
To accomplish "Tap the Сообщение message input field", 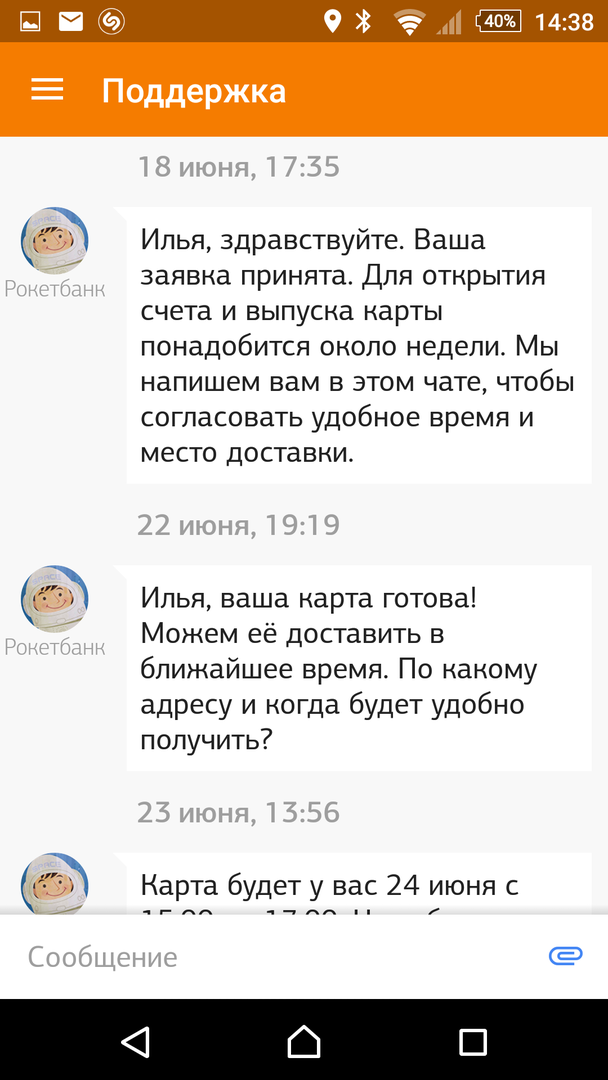I will pos(270,957).
